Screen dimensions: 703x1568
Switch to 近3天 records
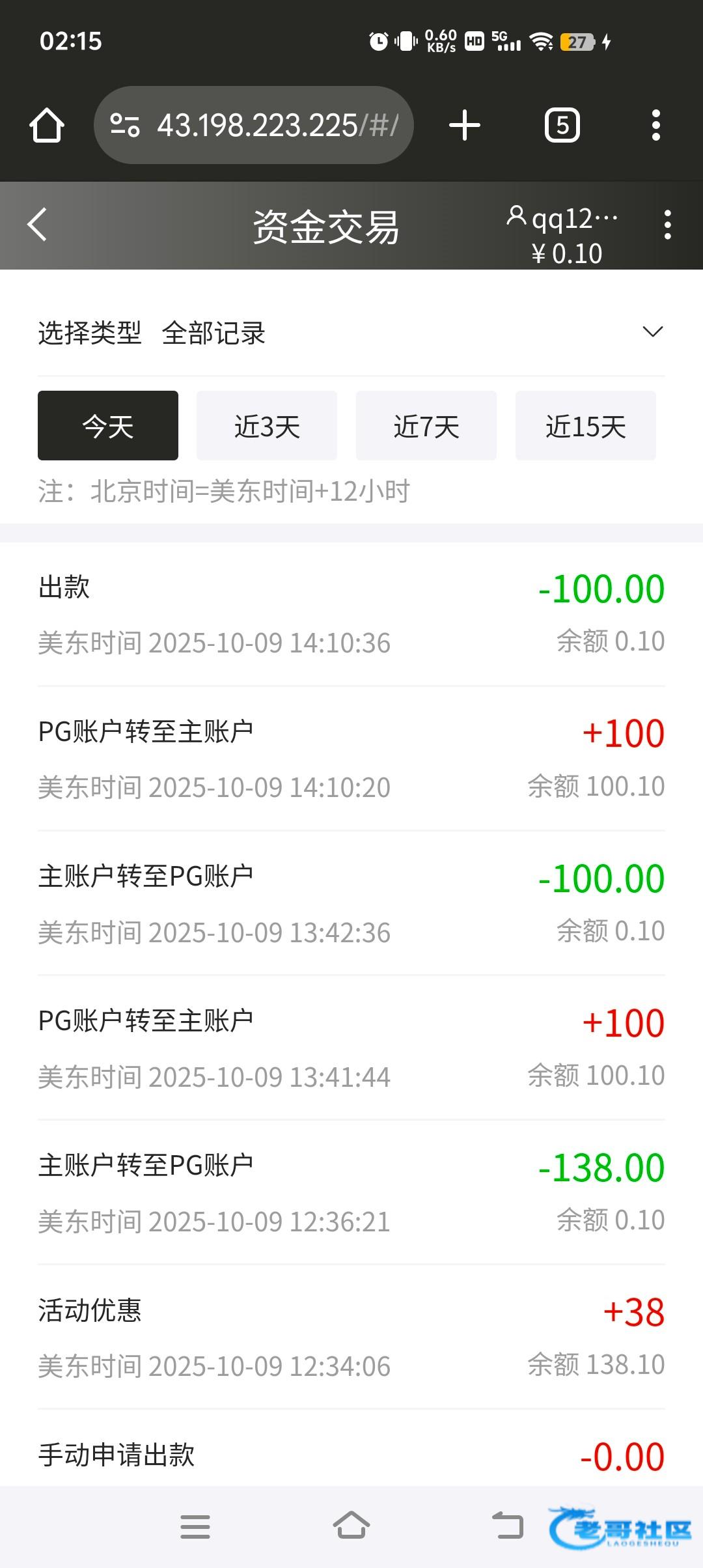pos(267,426)
